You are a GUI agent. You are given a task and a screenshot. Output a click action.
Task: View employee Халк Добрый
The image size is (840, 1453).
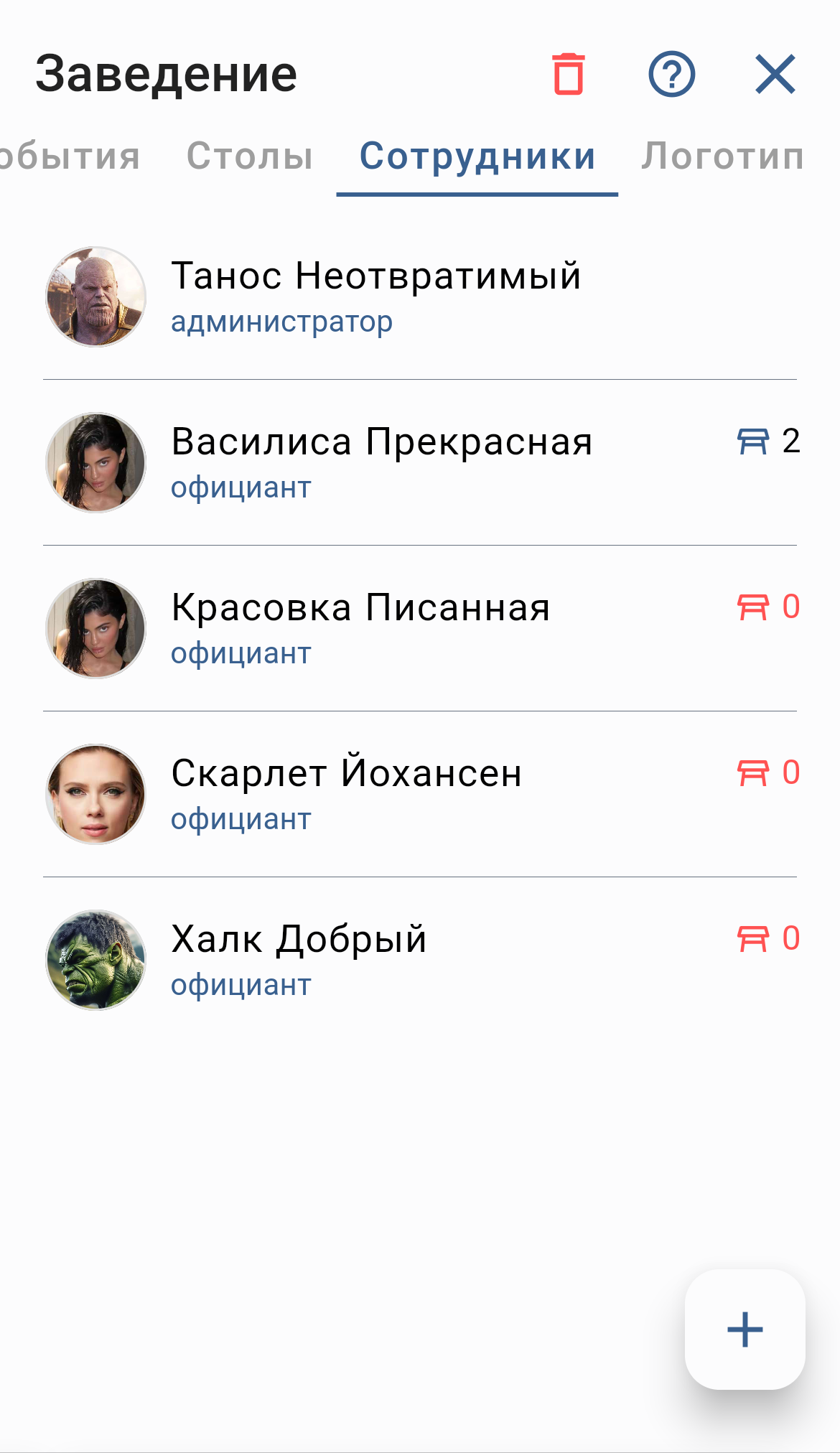299,959
